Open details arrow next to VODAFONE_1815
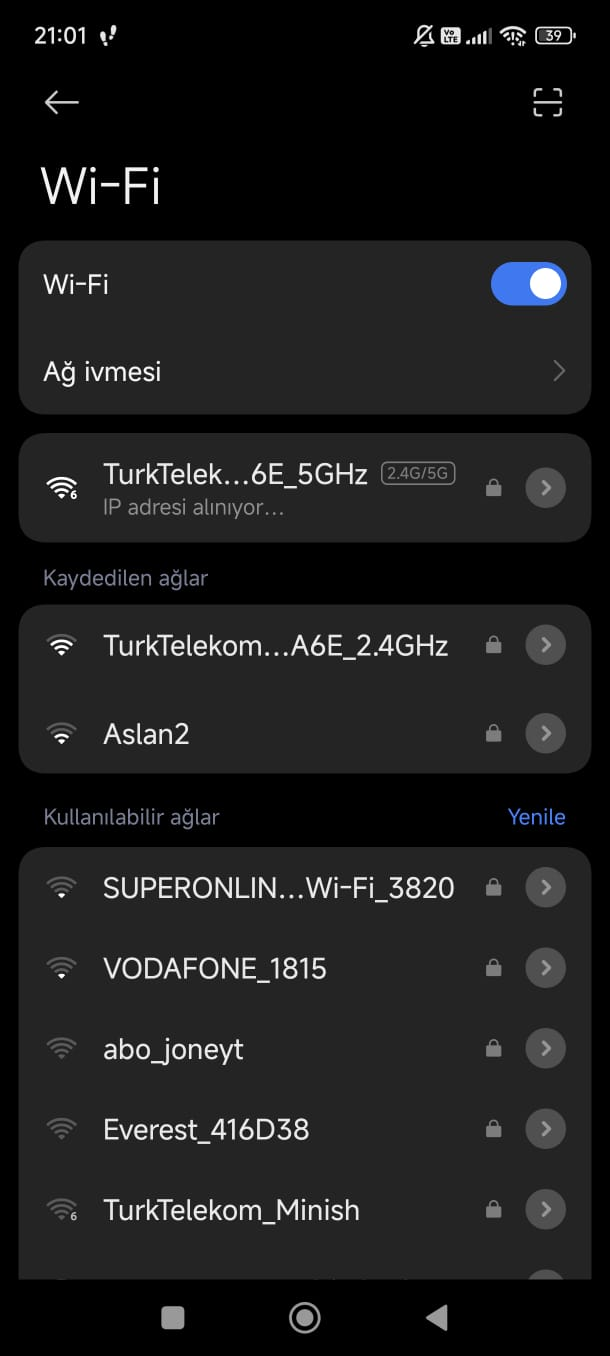 [546, 968]
